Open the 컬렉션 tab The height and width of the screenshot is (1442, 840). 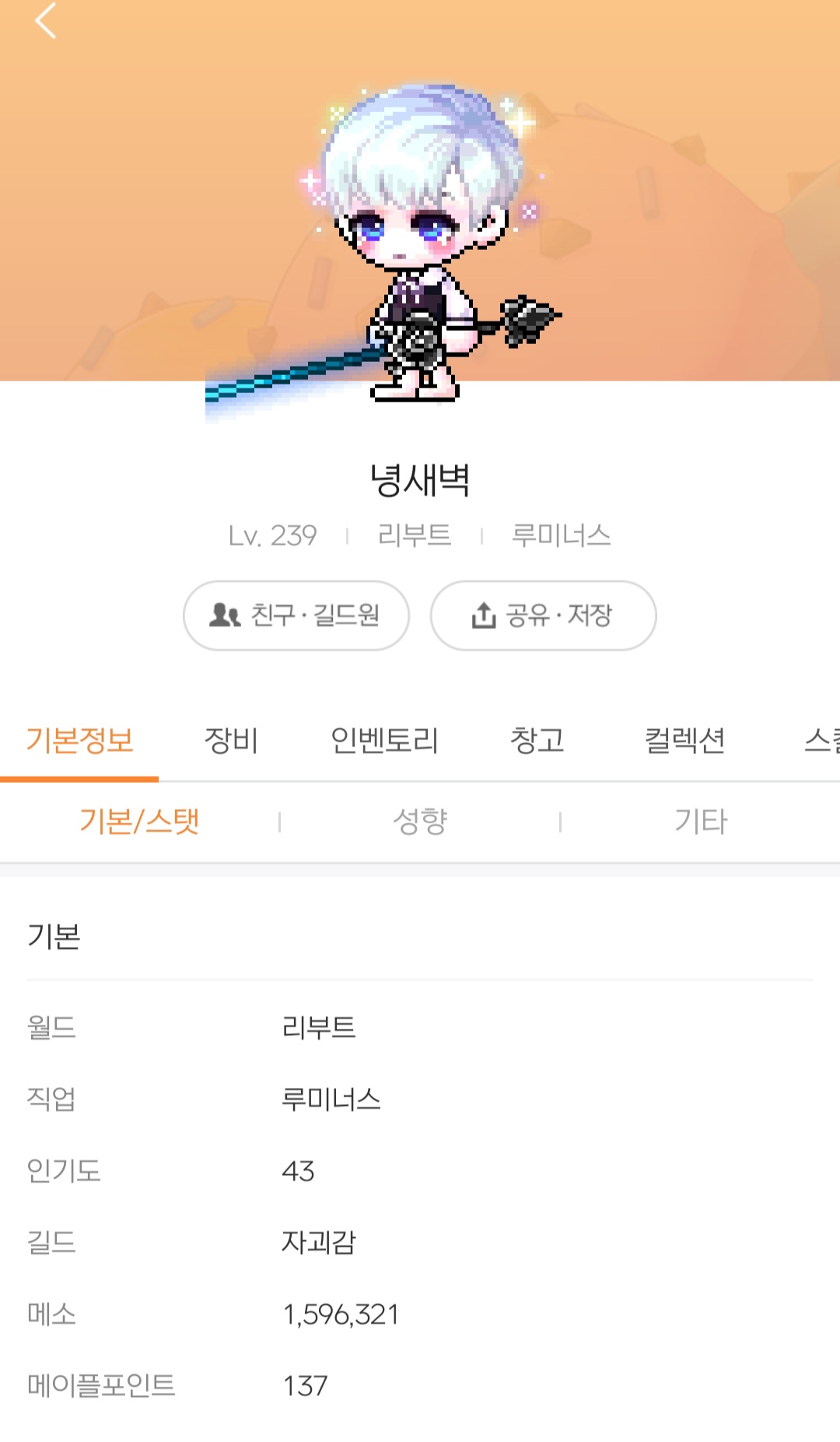tap(684, 740)
